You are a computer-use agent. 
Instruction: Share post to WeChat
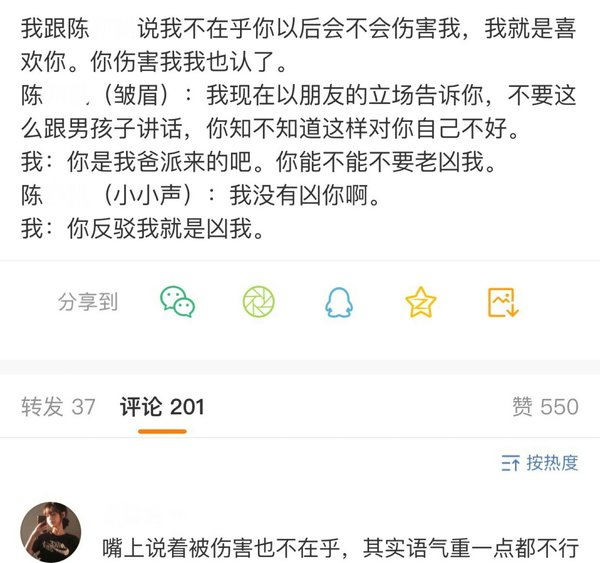(x=178, y=302)
